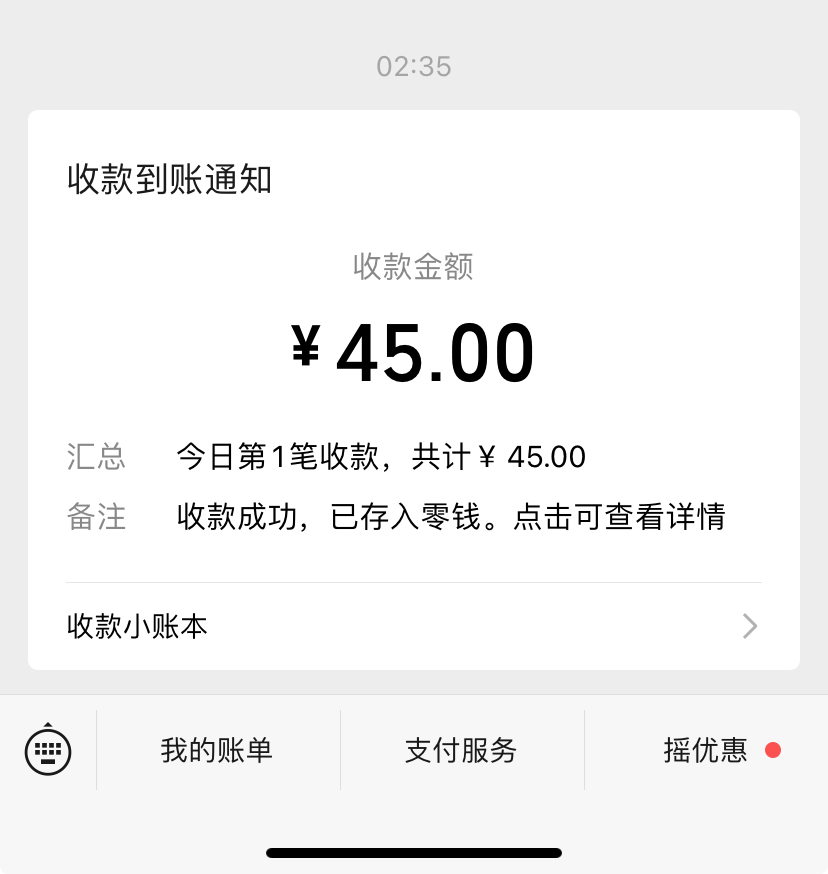828x874 pixels.
Task: Open 支付服务 menu
Action: [x=461, y=750]
